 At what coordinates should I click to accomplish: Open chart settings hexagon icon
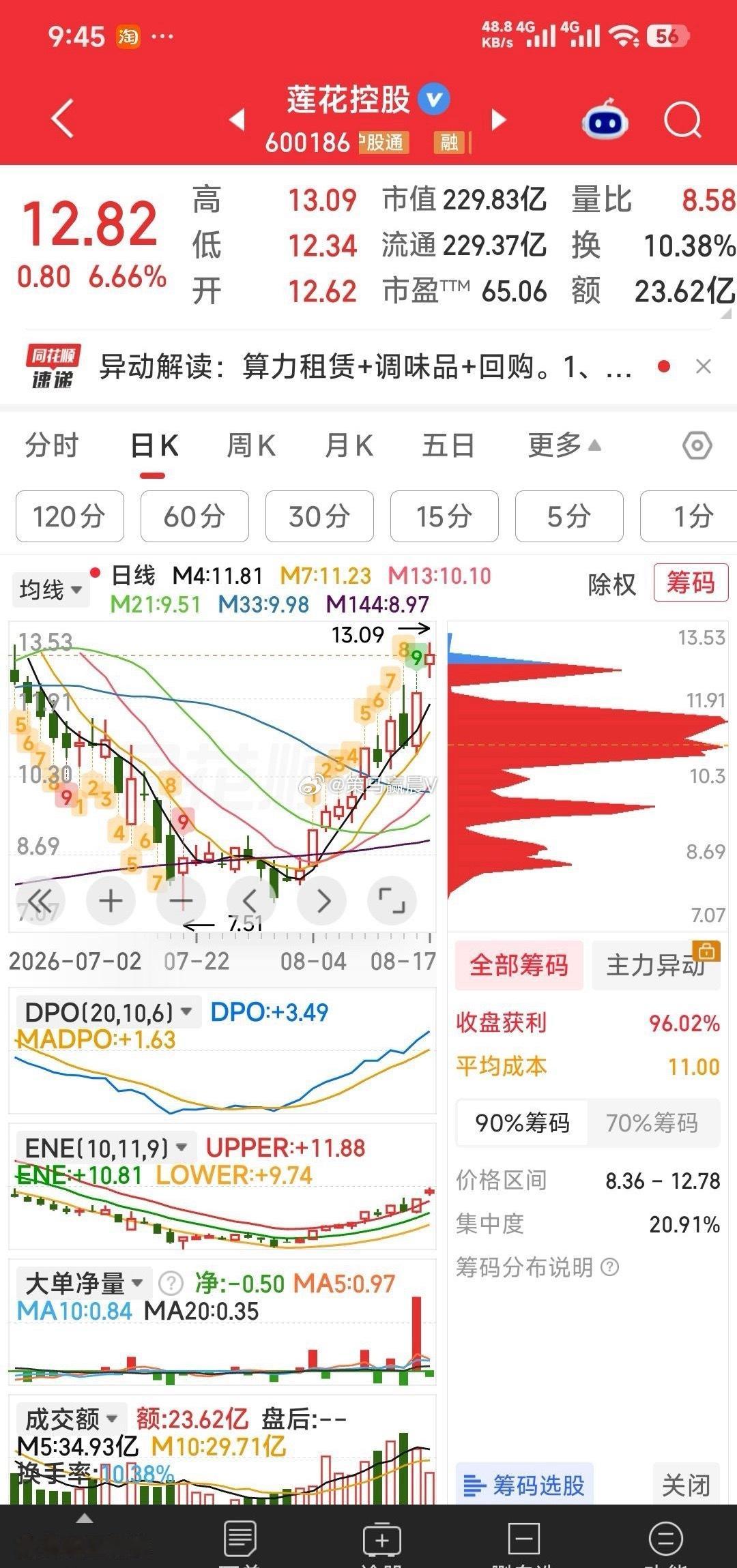(697, 446)
